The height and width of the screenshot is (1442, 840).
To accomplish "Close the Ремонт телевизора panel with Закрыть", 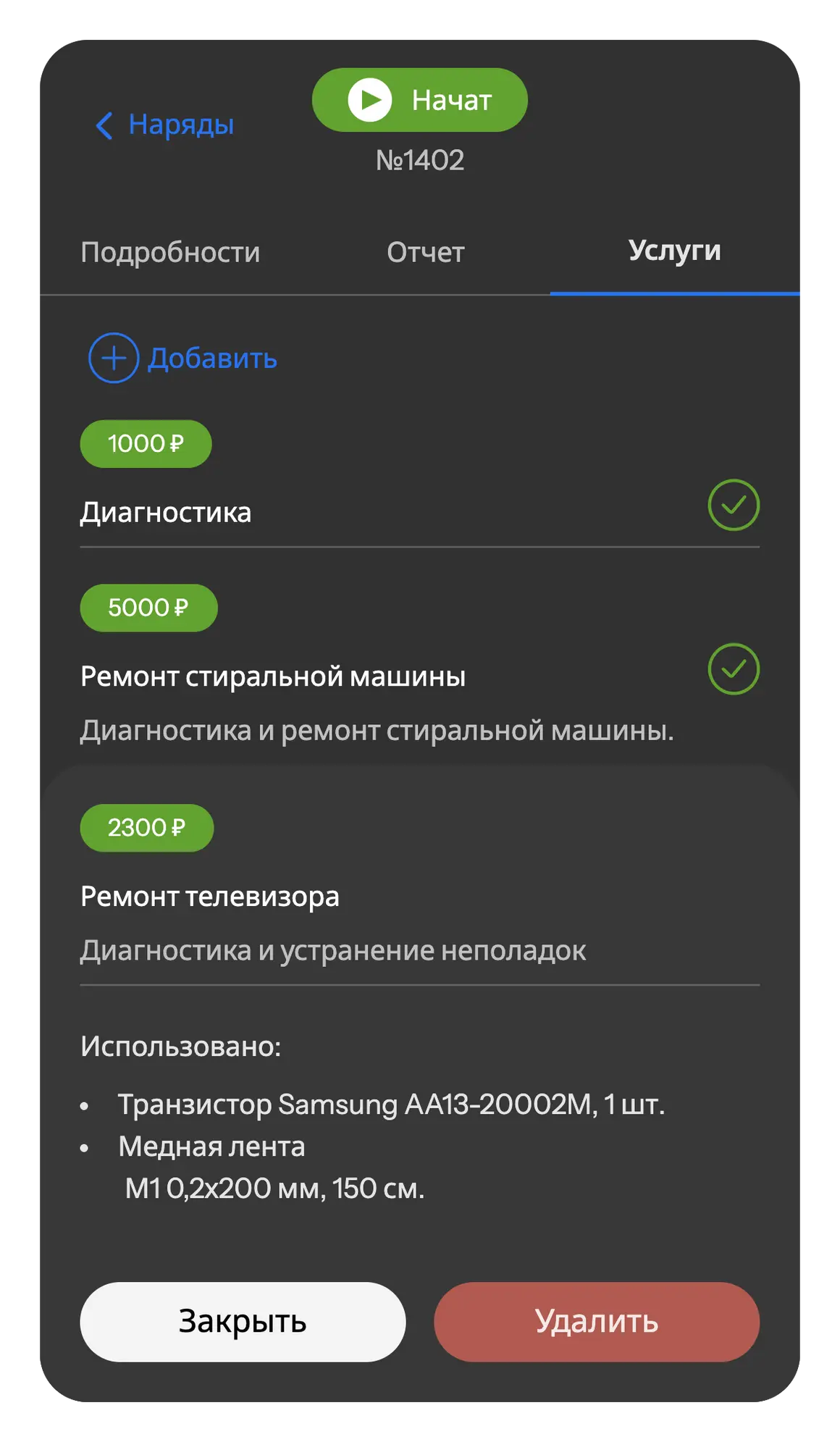I will coord(243,1322).
